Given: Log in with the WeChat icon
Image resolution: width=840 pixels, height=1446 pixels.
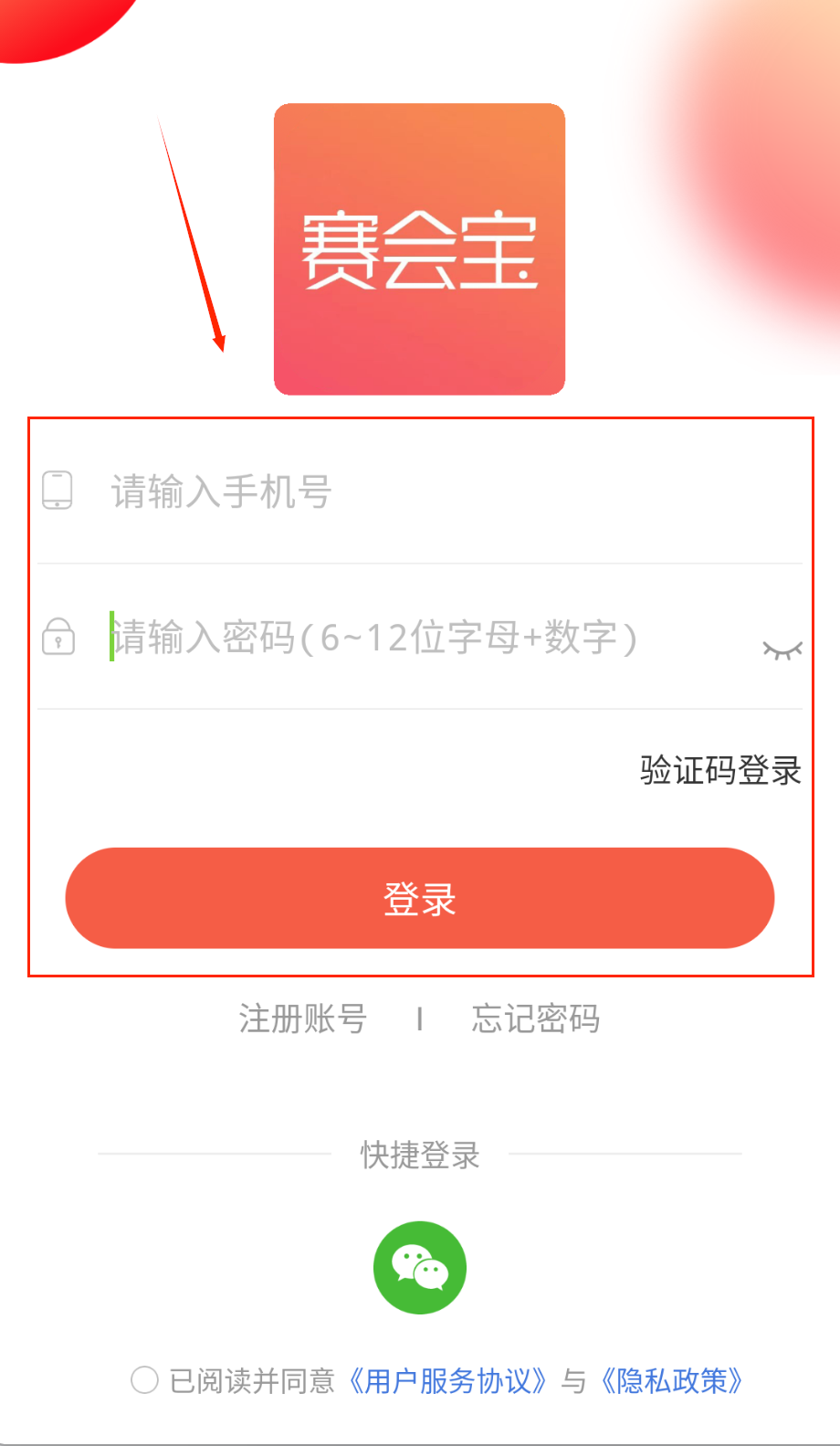Looking at the screenshot, I should point(420,1267).
